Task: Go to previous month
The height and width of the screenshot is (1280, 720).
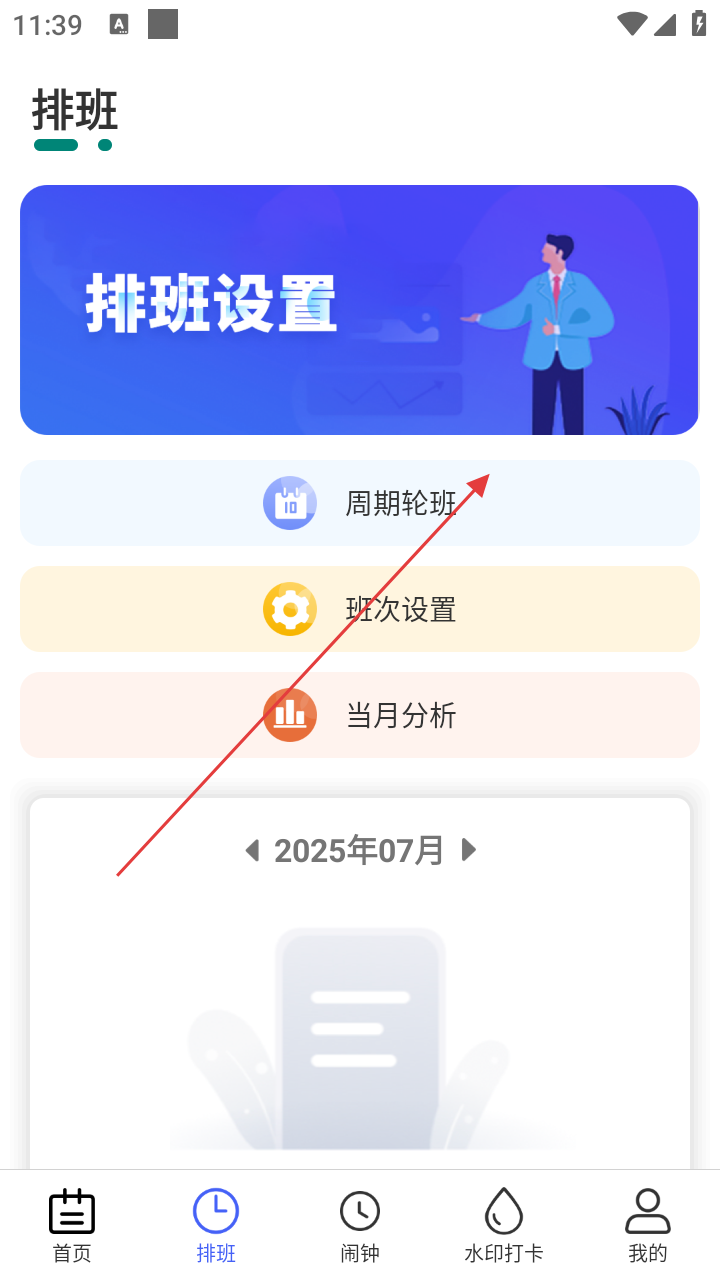Action: [252, 851]
